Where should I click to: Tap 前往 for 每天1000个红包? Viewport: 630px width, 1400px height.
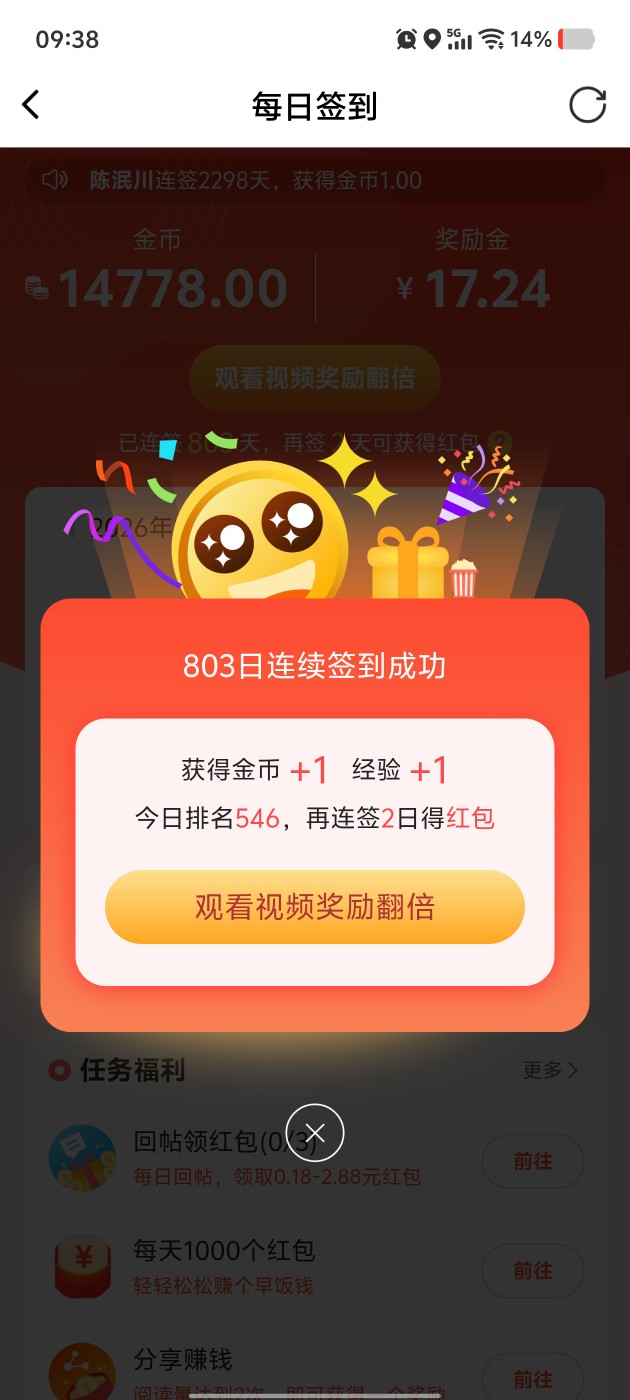tap(532, 1270)
